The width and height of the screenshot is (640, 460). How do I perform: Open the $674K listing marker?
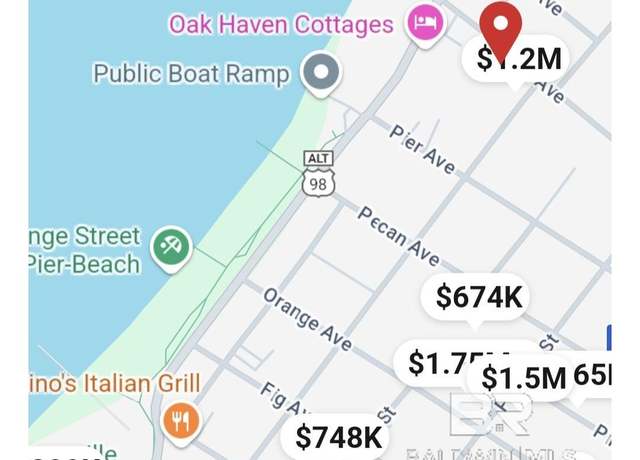tap(479, 297)
